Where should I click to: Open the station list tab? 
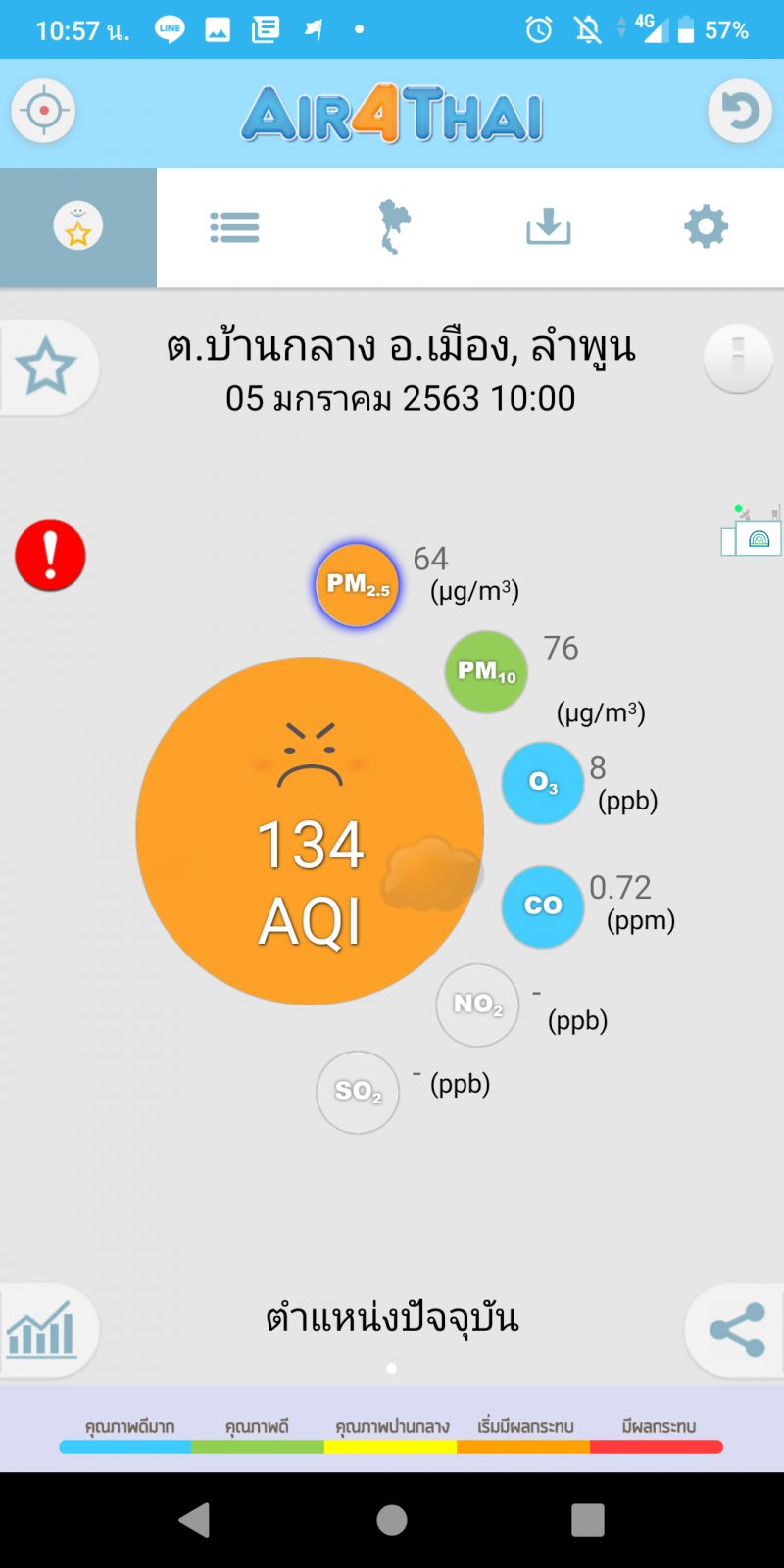point(234,227)
